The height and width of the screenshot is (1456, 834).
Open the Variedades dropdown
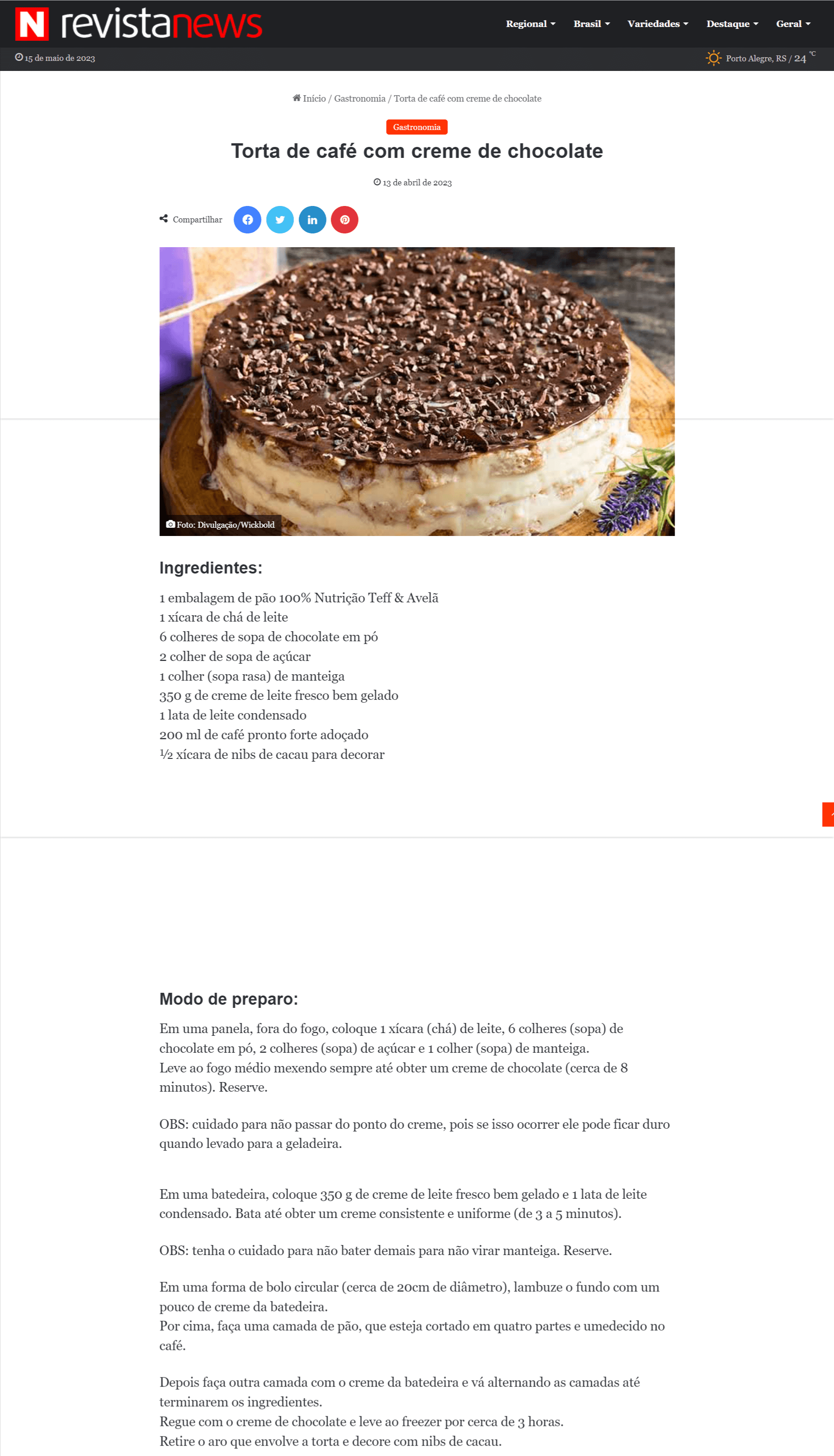coord(658,23)
